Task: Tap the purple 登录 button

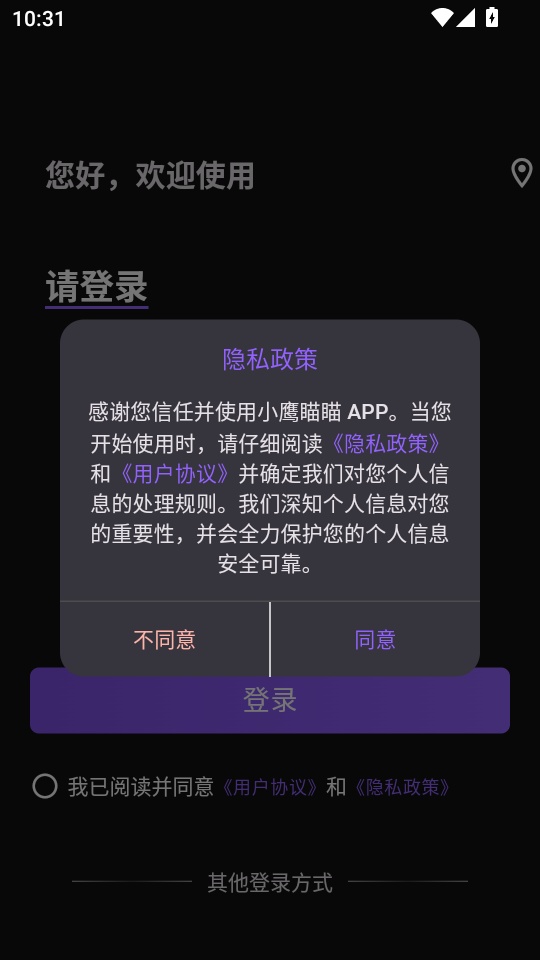Action: 270,700
